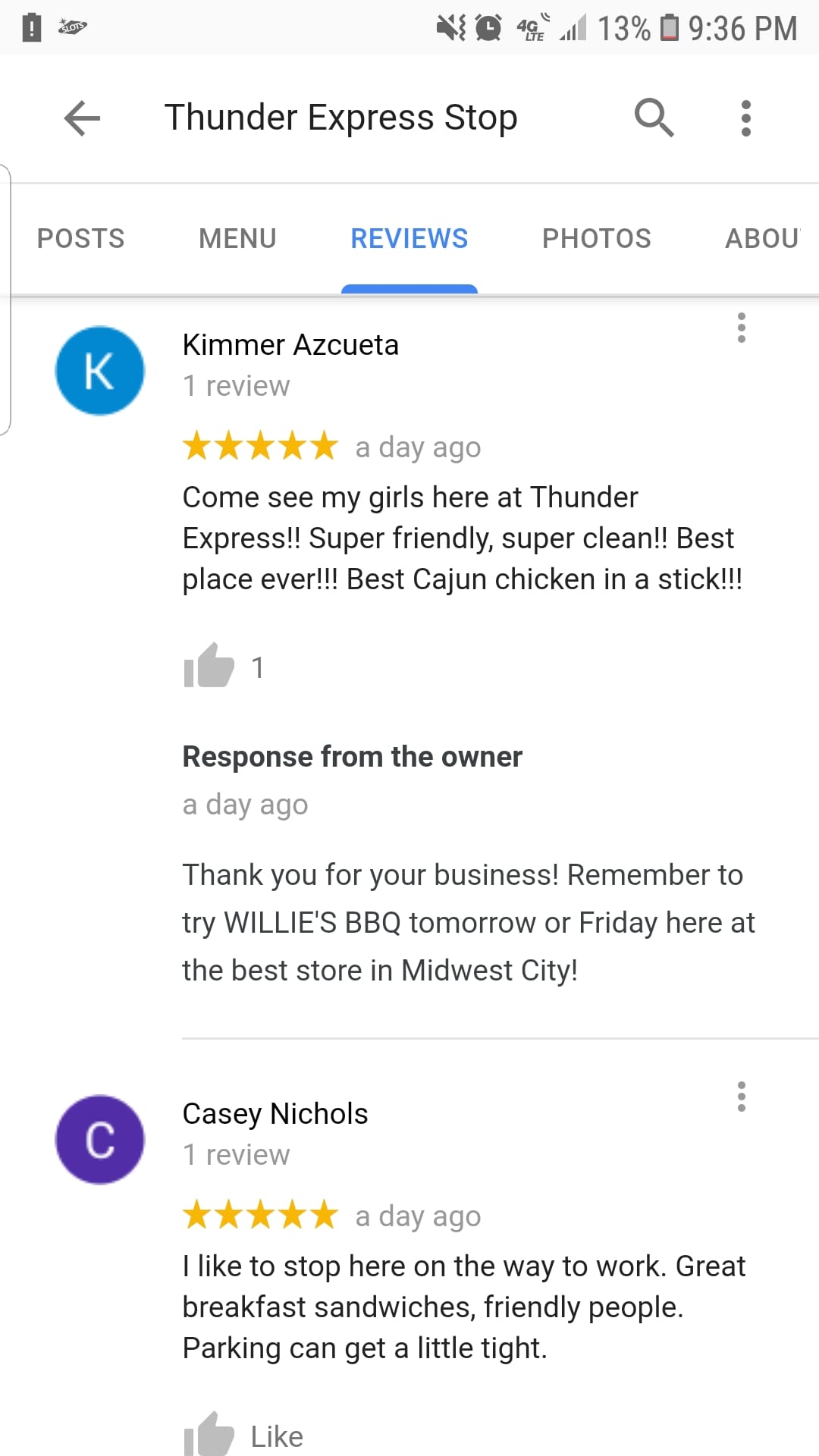The width and height of the screenshot is (819, 1456).
Task: Go back using the arrow icon
Action: pos(82,118)
